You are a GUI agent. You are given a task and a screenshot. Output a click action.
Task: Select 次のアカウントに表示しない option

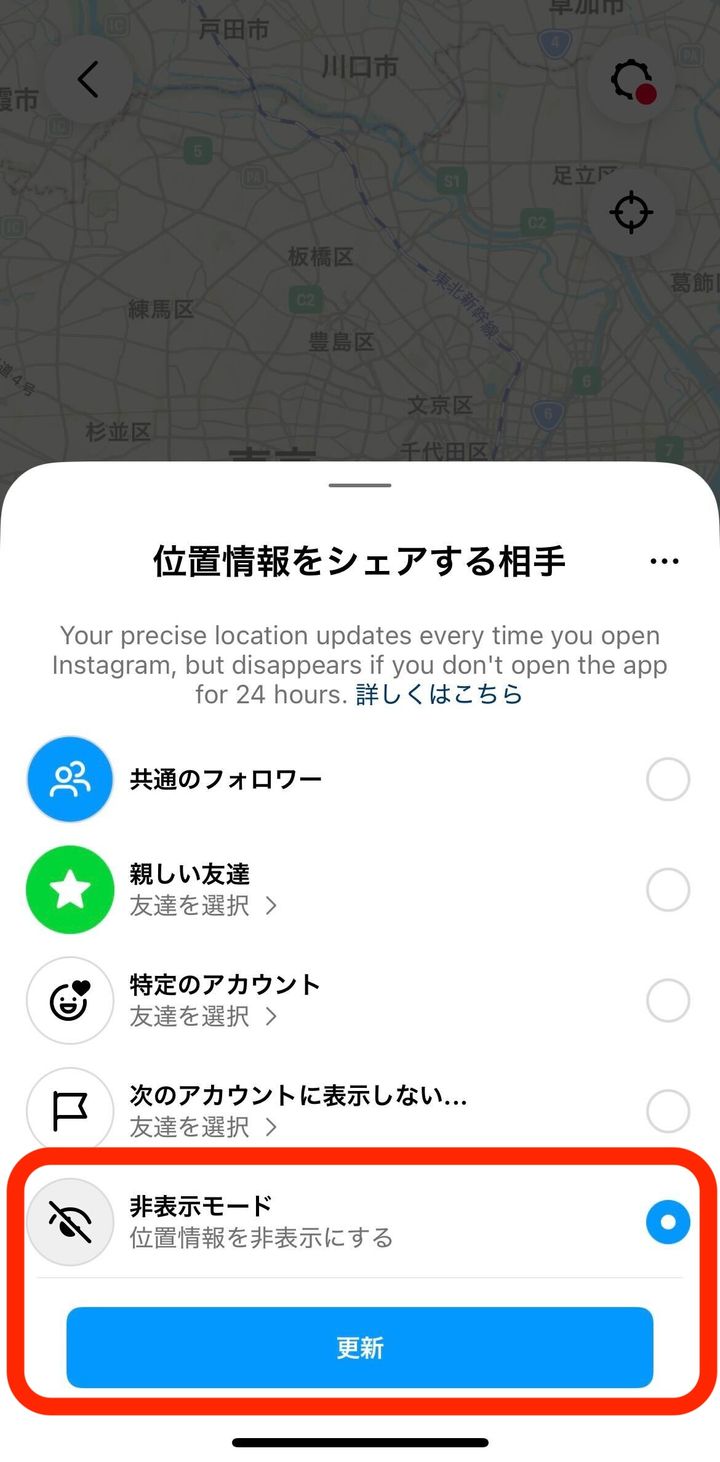point(667,1110)
